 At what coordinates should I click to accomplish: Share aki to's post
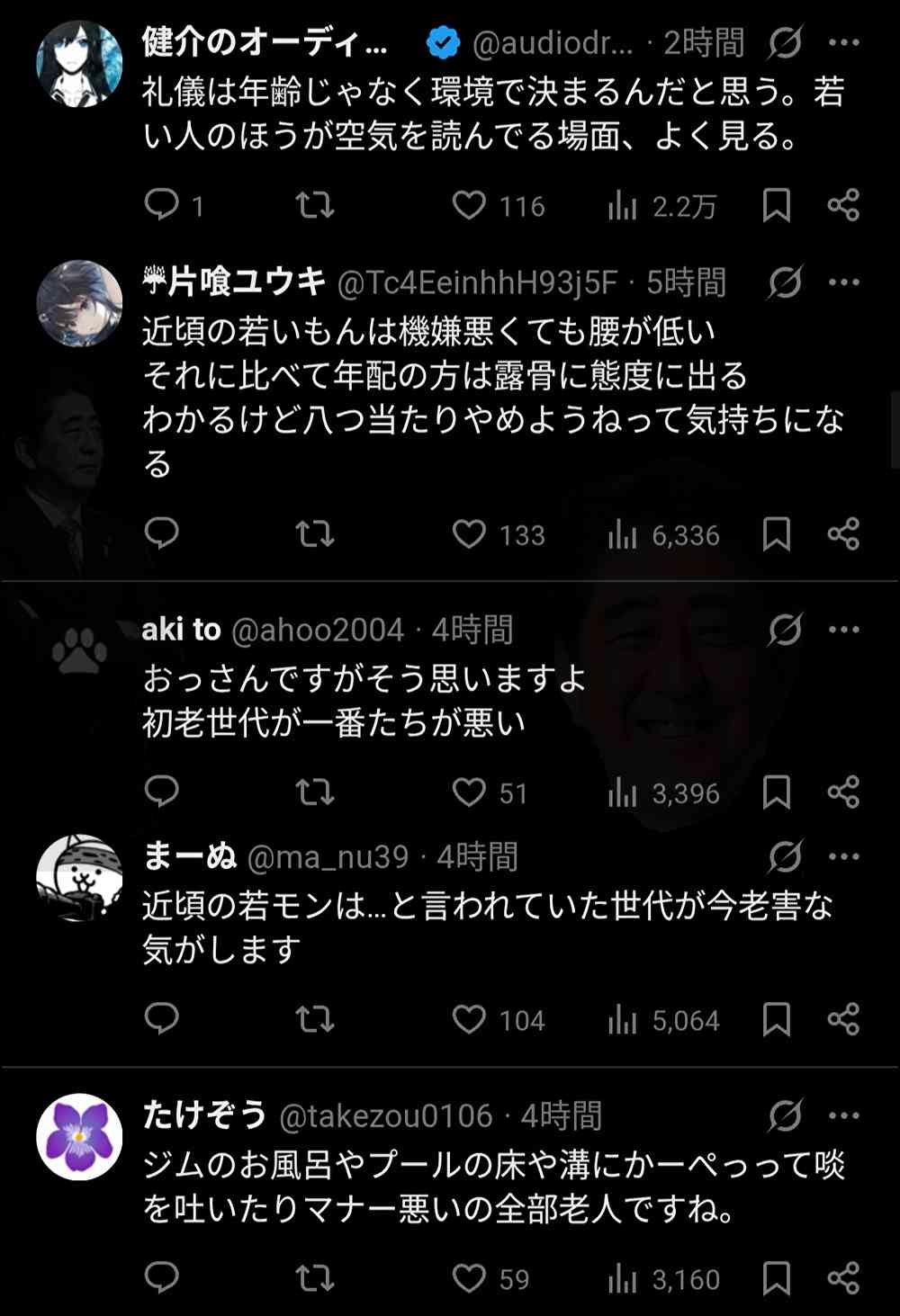point(843,792)
